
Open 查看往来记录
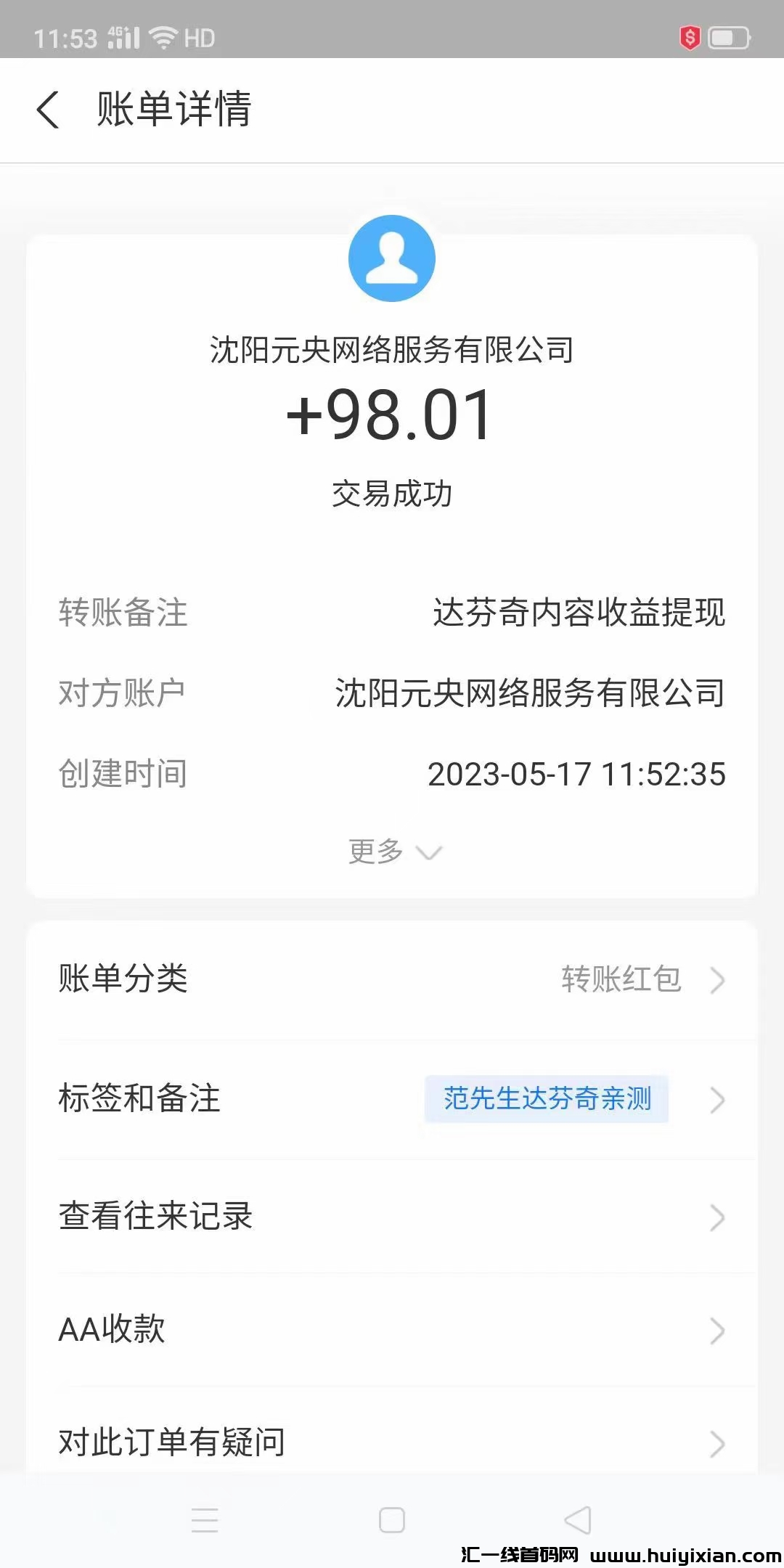(392, 1216)
